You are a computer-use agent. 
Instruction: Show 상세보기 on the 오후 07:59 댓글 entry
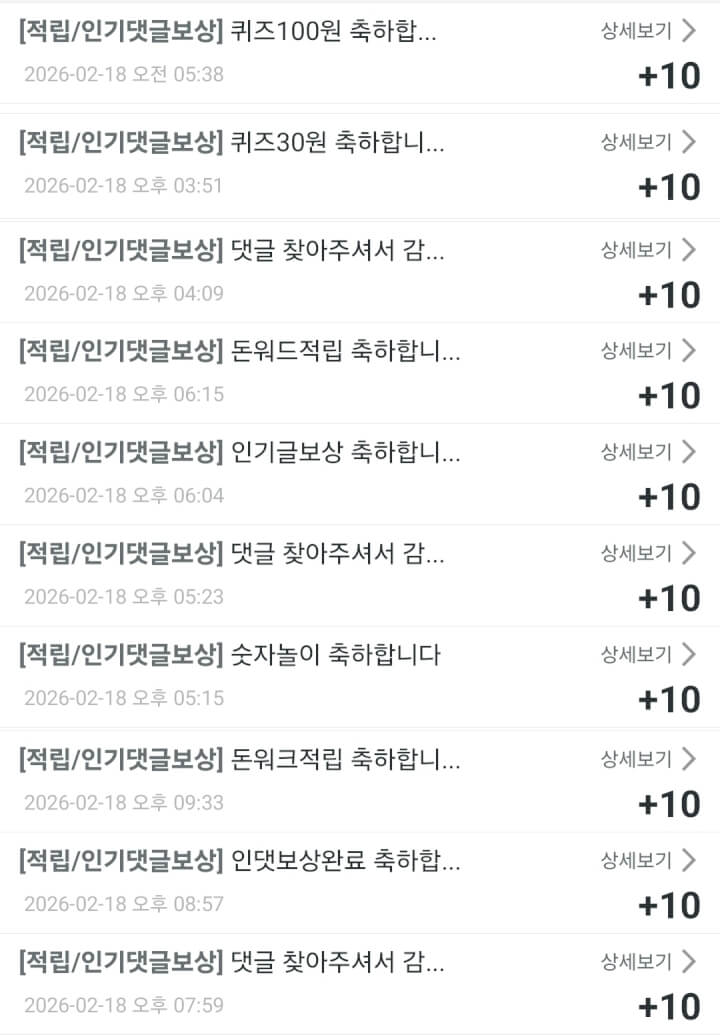[x=647, y=962]
